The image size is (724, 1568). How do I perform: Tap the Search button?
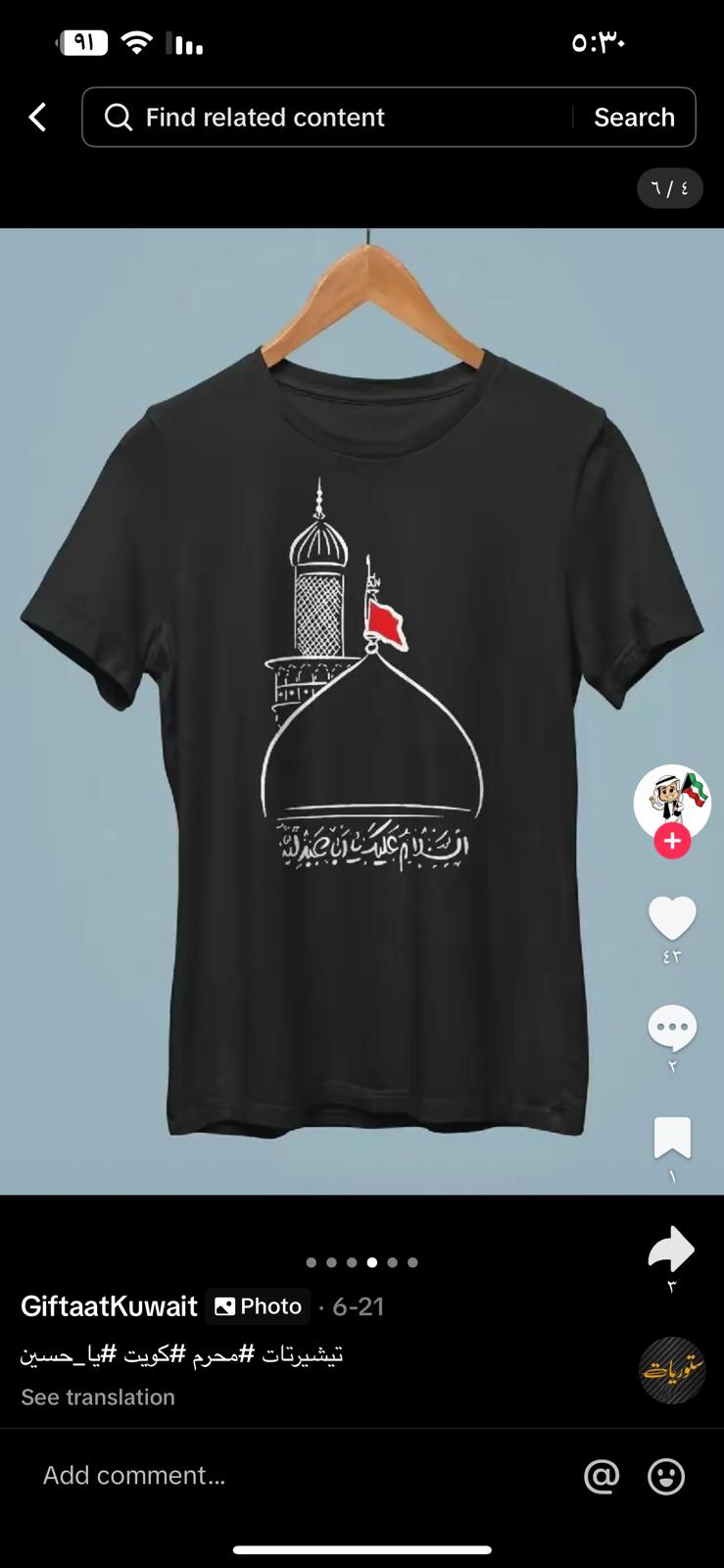634,118
